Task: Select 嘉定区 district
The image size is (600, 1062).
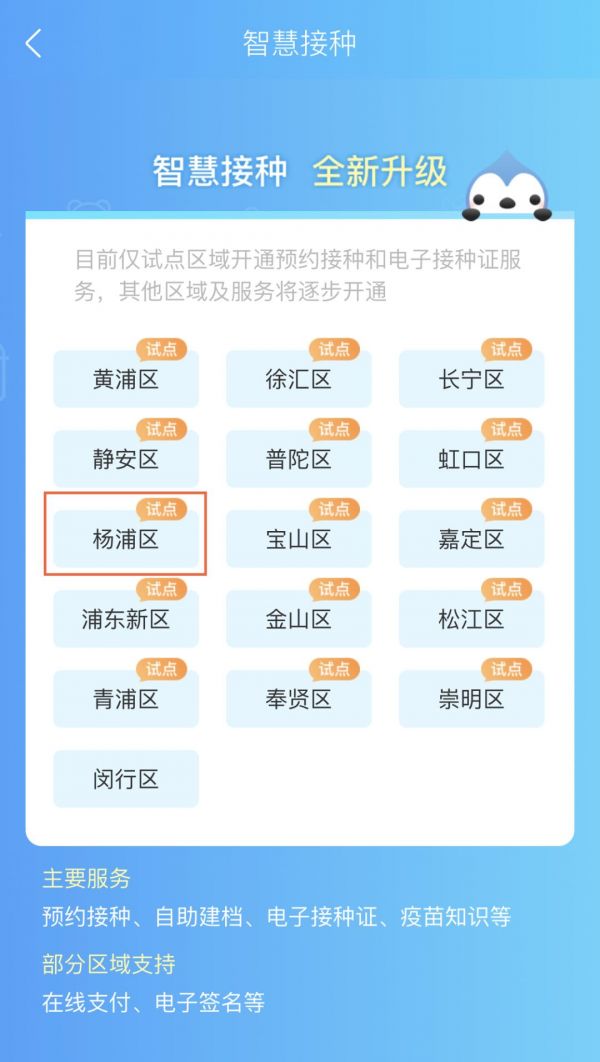Action: [471, 539]
